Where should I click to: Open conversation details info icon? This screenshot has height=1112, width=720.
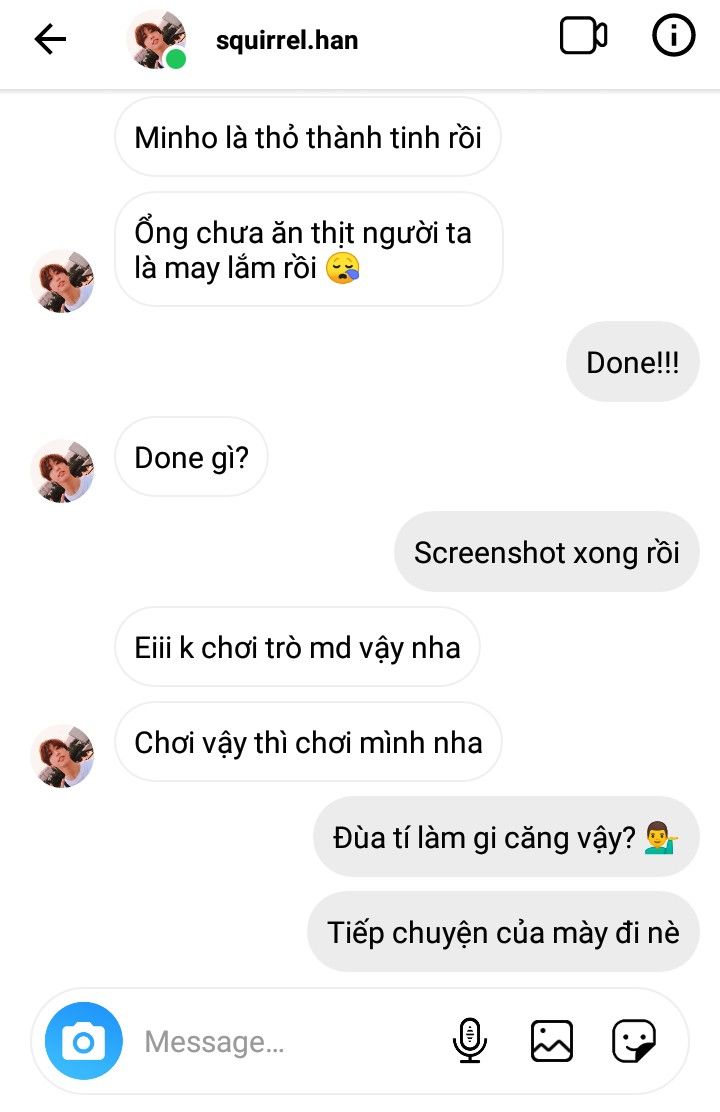point(673,37)
